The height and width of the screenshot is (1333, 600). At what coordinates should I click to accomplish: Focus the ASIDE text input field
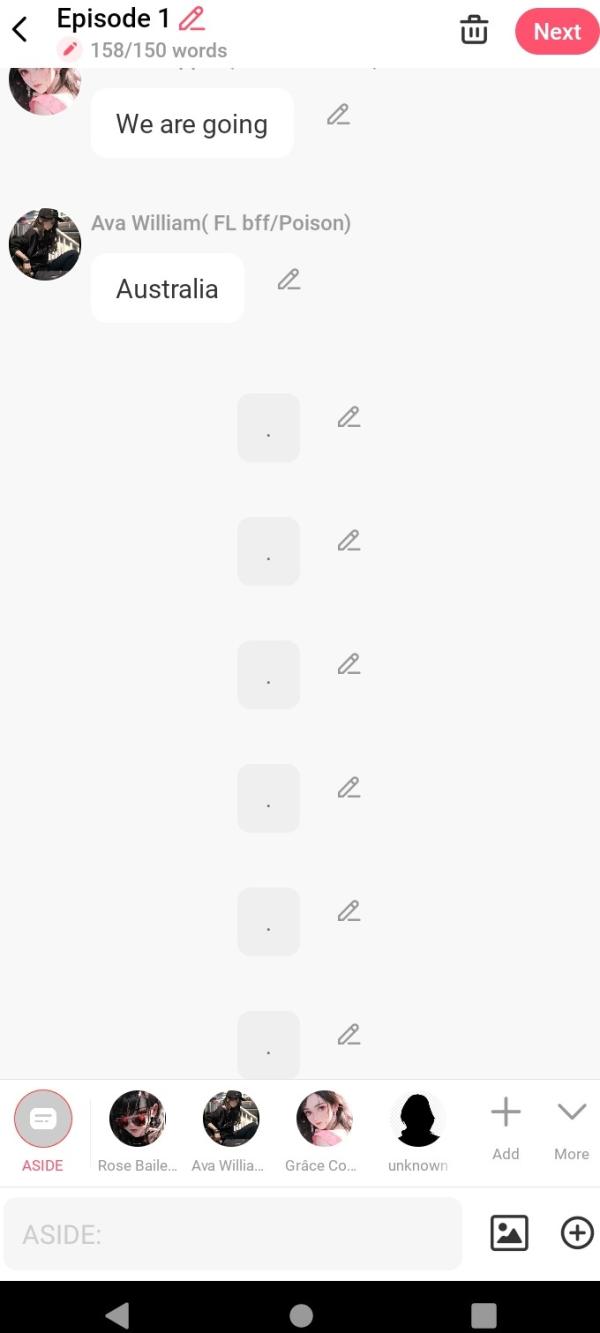click(x=233, y=1234)
